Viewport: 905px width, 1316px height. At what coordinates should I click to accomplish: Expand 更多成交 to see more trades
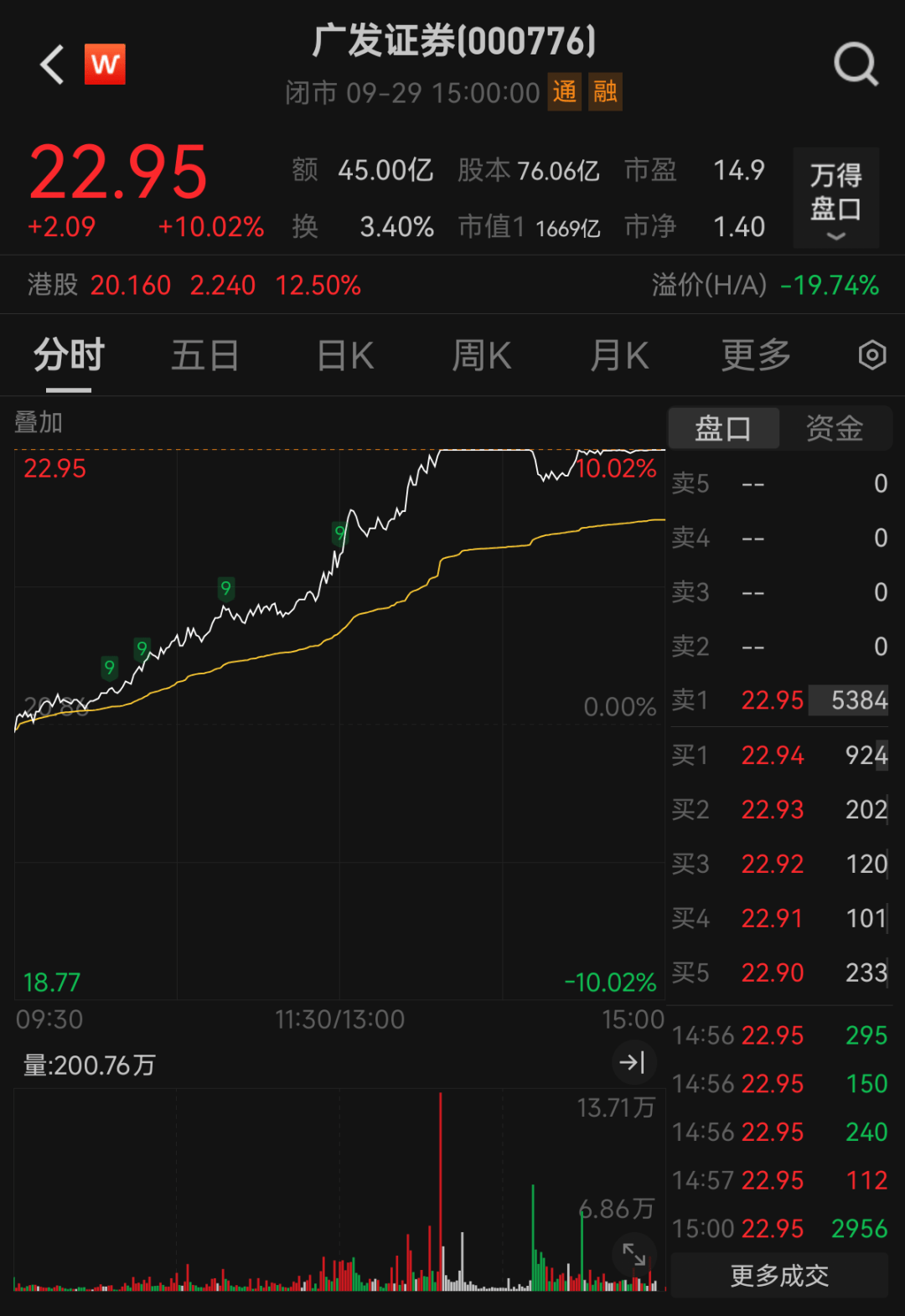pos(778,1275)
